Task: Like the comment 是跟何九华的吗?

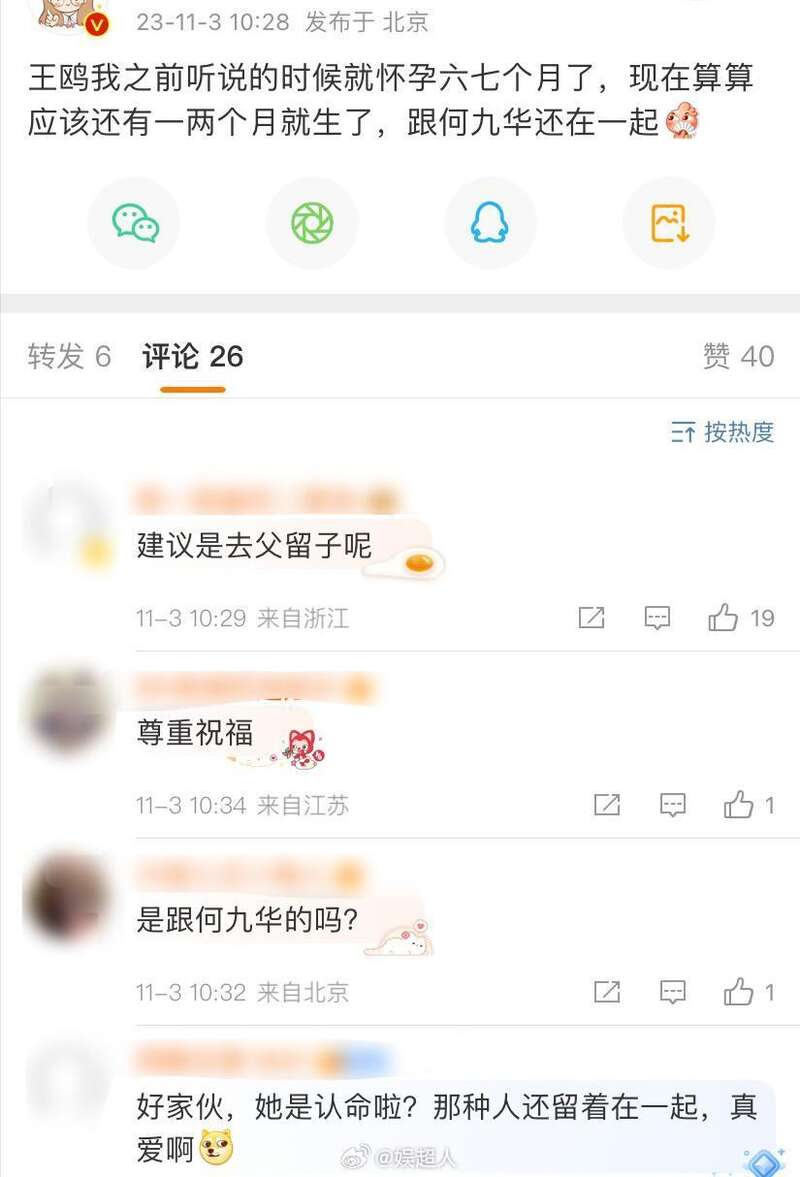Action: pyautogui.click(x=739, y=992)
